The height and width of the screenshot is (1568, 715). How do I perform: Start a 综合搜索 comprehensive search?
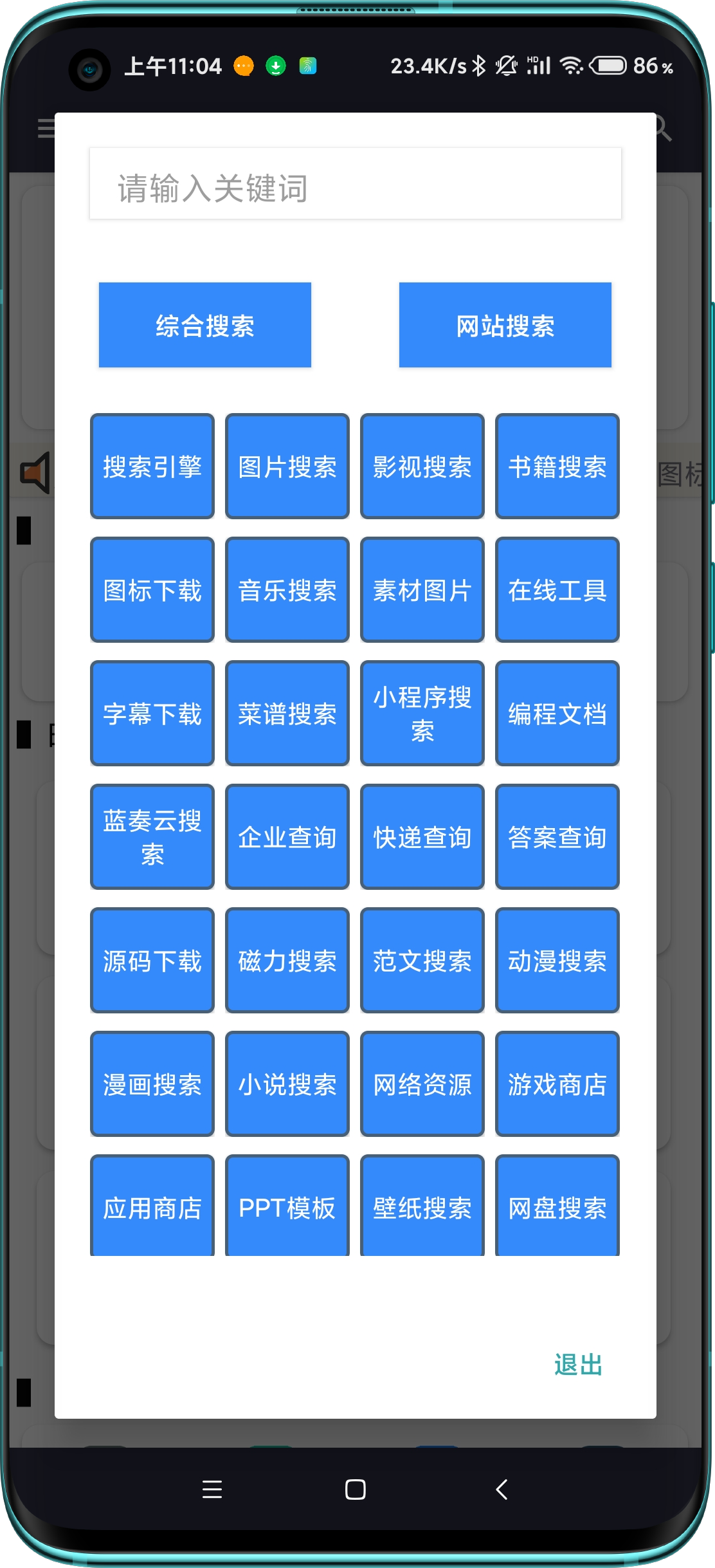(x=205, y=326)
